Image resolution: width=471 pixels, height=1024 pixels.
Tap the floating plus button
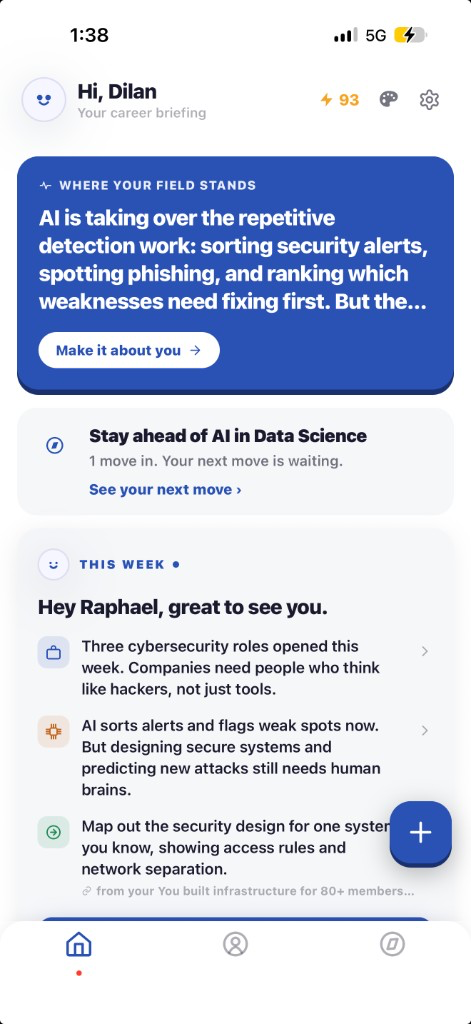pos(421,833)
